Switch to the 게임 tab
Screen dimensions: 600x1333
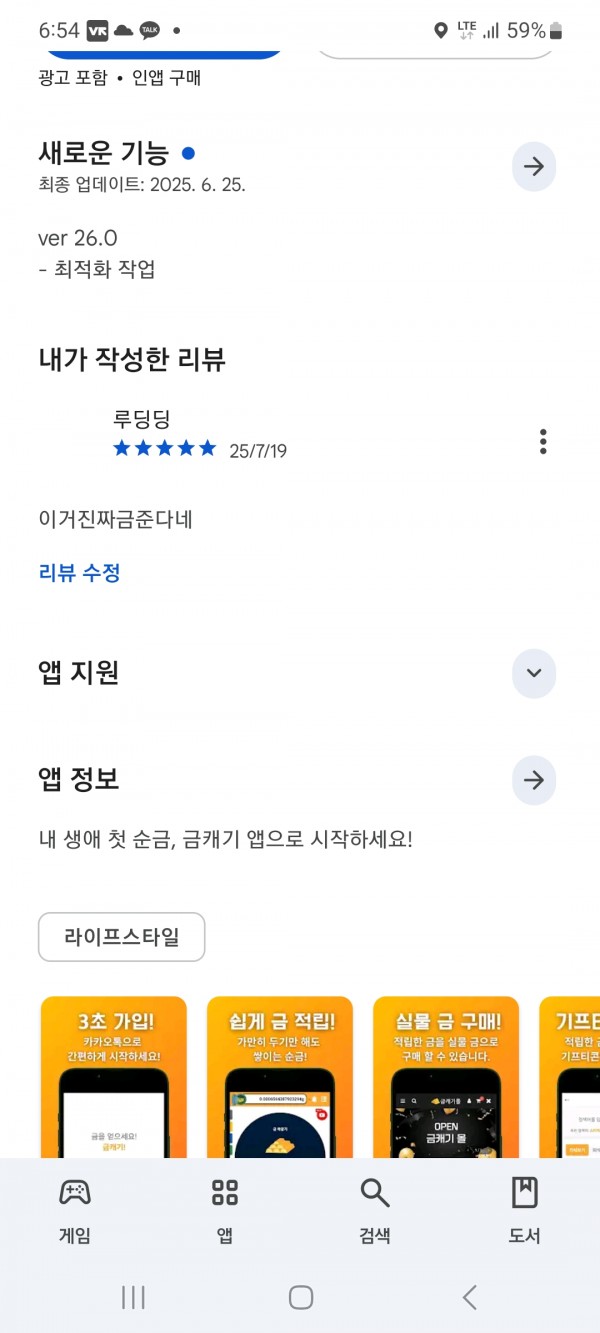tap(75, 1210)
